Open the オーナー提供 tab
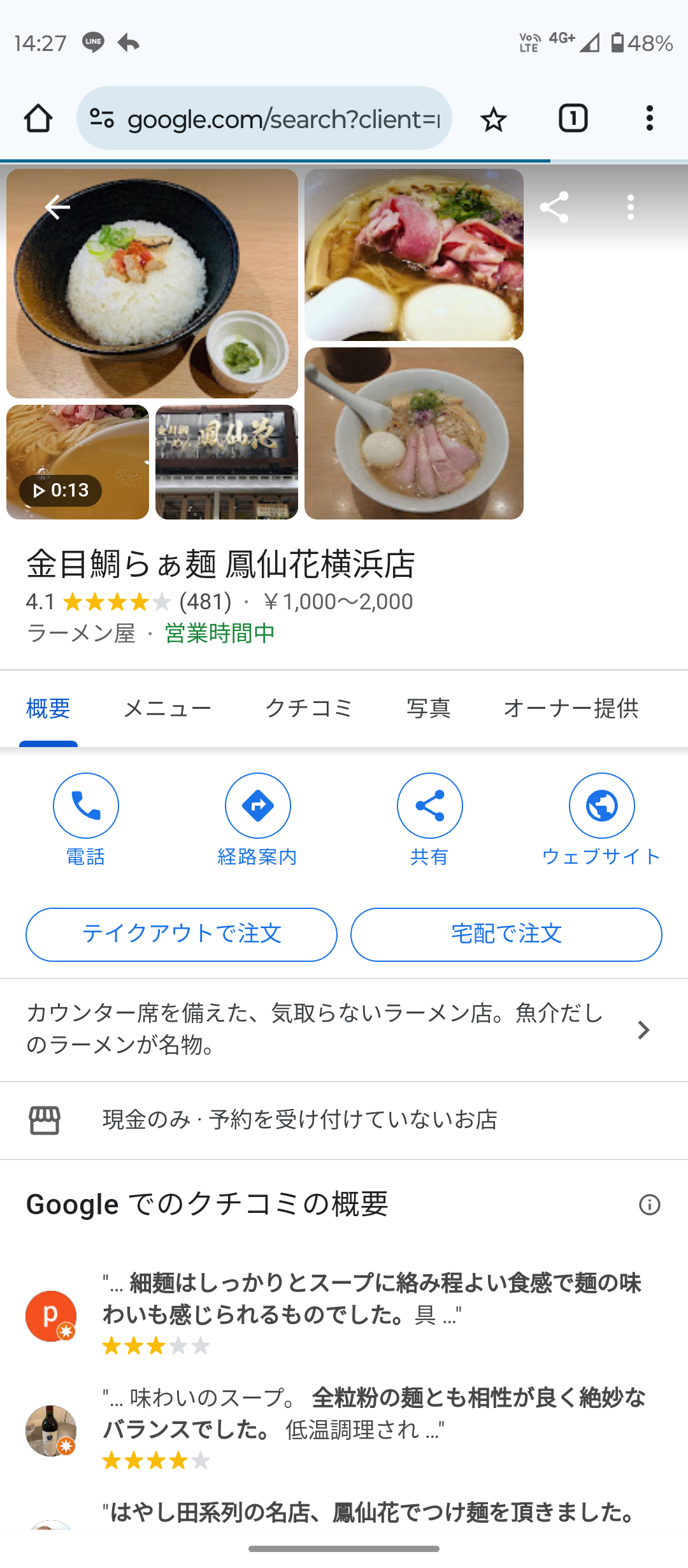 [x=571, y=708]
